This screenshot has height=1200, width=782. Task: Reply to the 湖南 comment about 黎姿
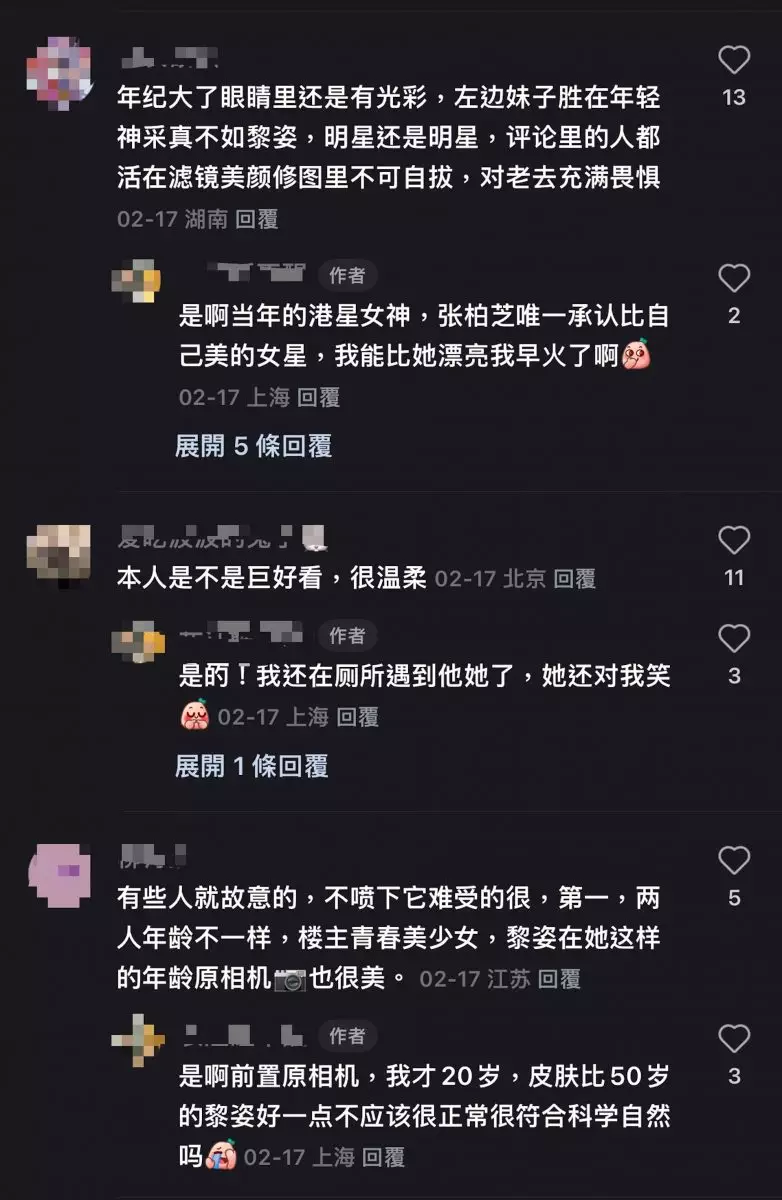[x=256, y=219]
